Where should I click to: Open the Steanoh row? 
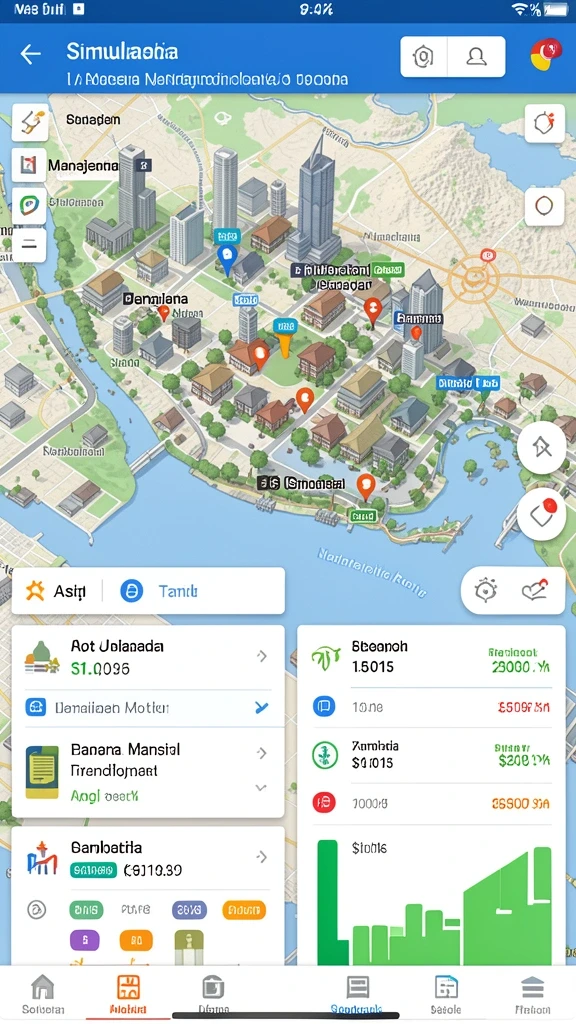[431, 656]
